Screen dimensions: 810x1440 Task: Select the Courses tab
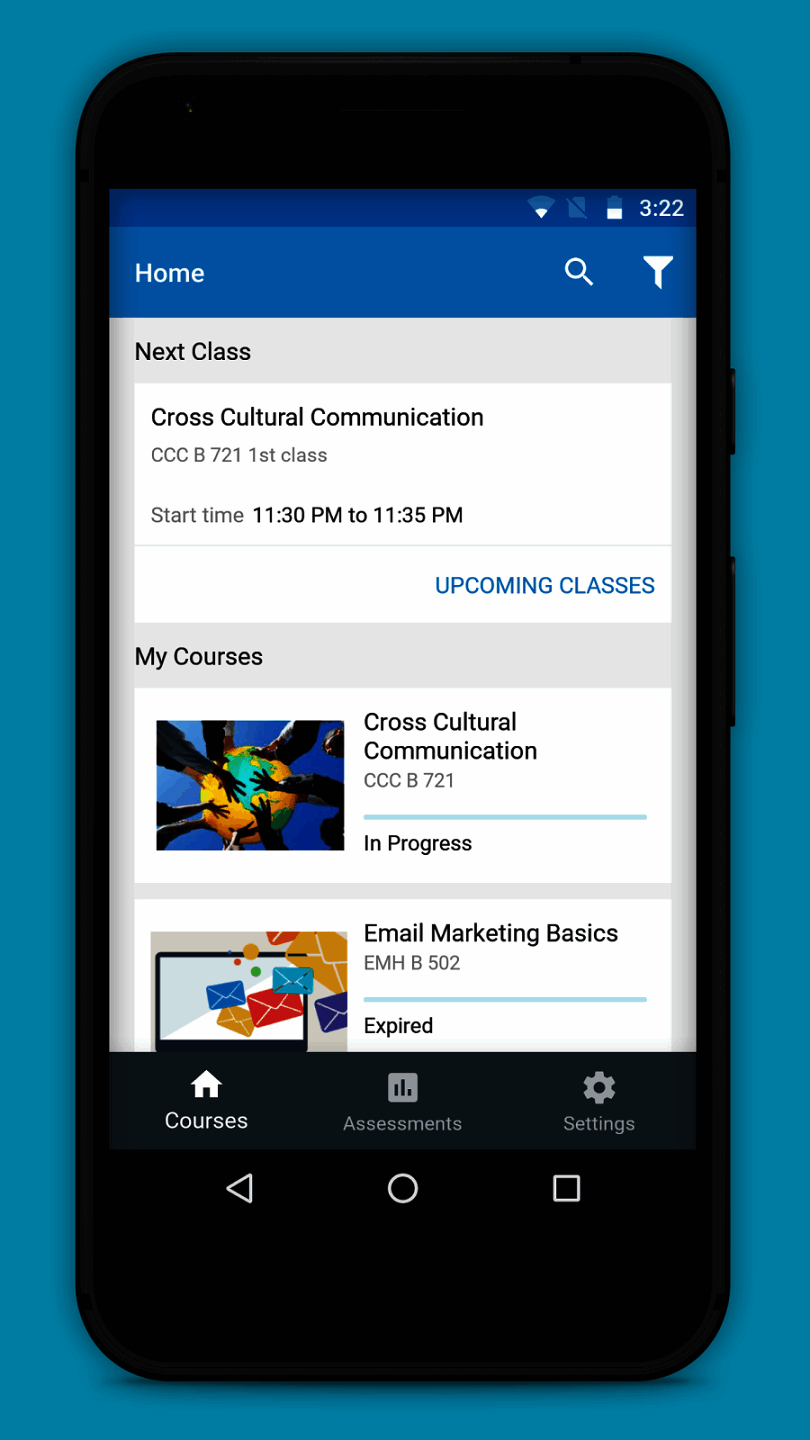click(206, 1102)
